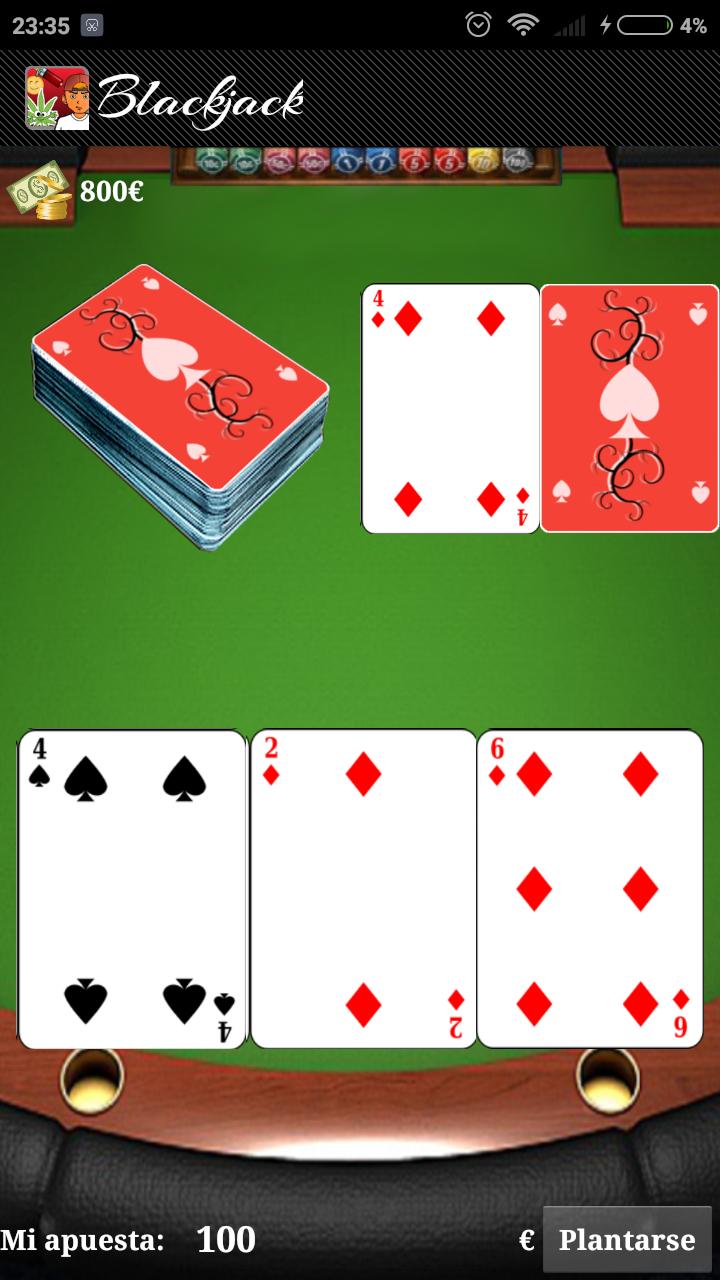Tap the Plantarse button to stand

tap(627, 1240)
